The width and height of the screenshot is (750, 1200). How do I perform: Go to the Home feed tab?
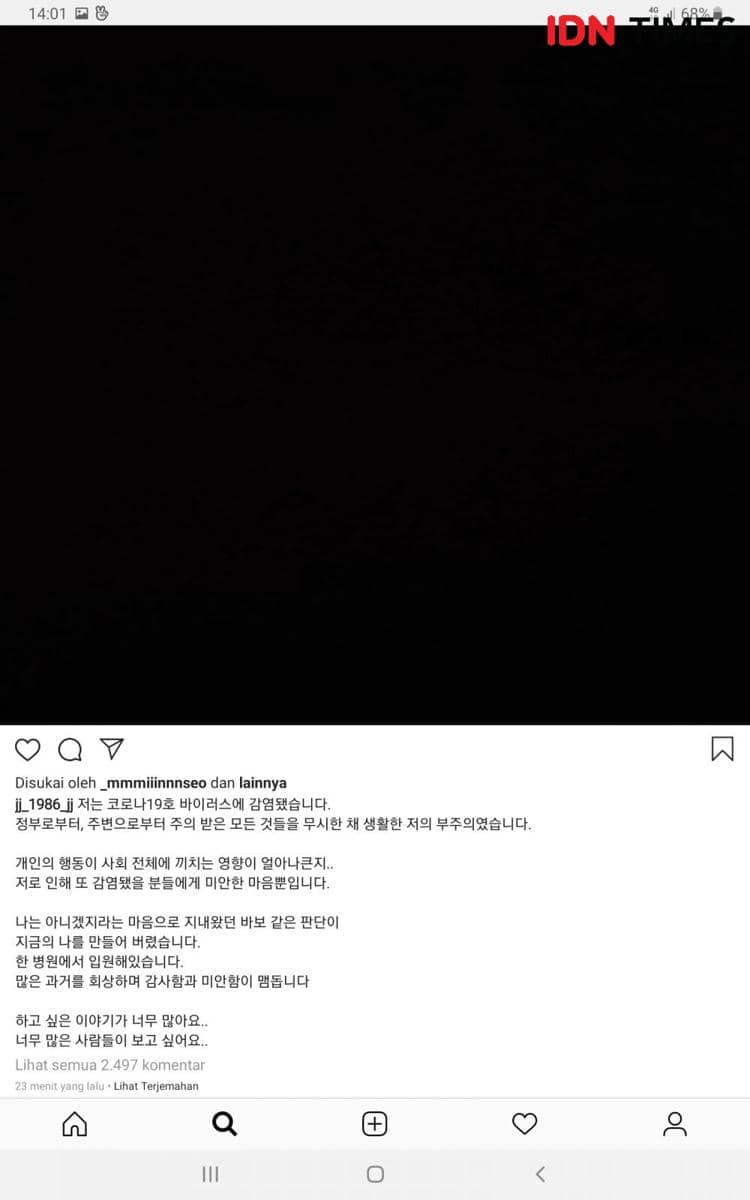[75, 1124]
